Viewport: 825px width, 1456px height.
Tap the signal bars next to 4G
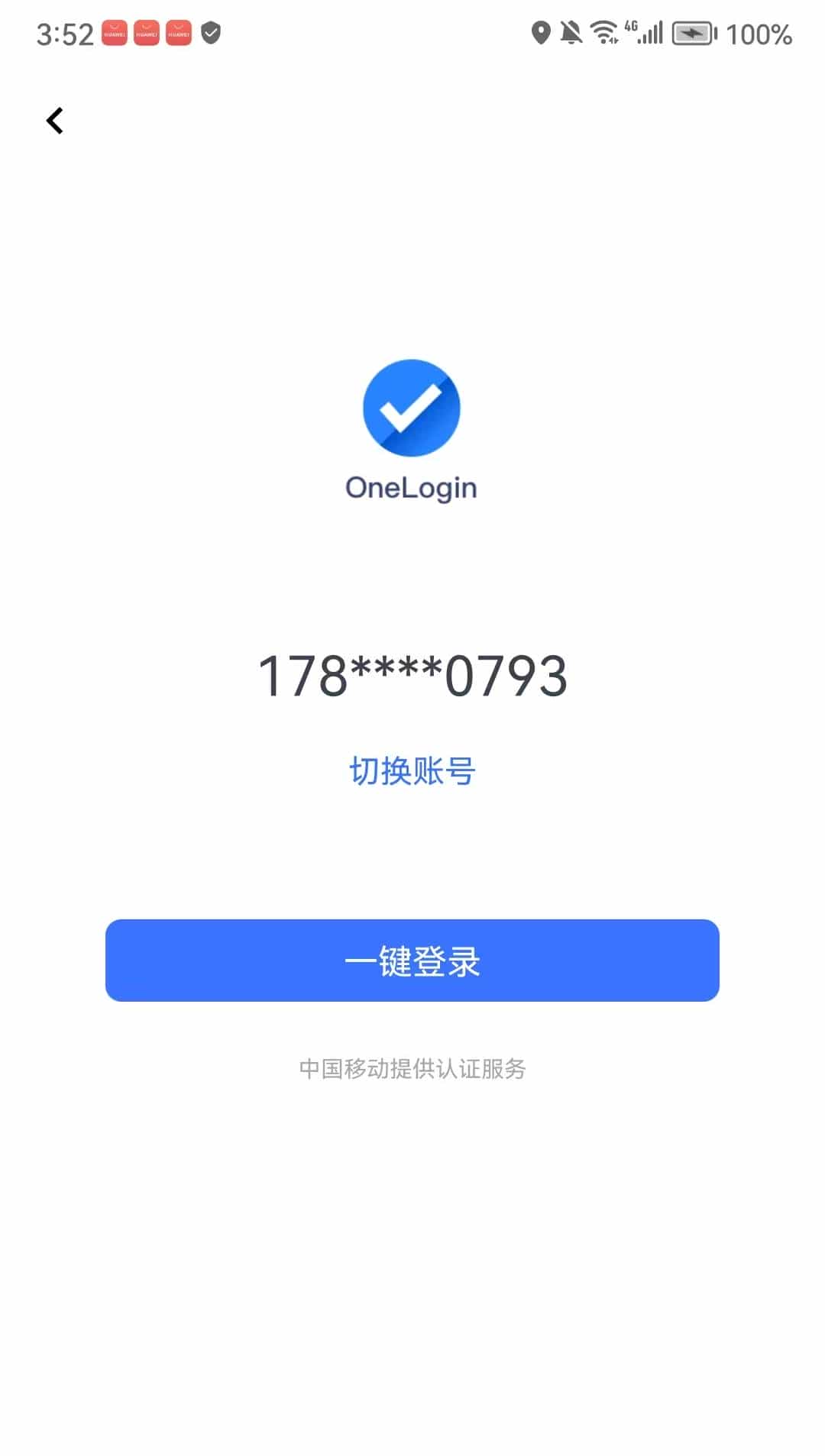click(650, 34)
